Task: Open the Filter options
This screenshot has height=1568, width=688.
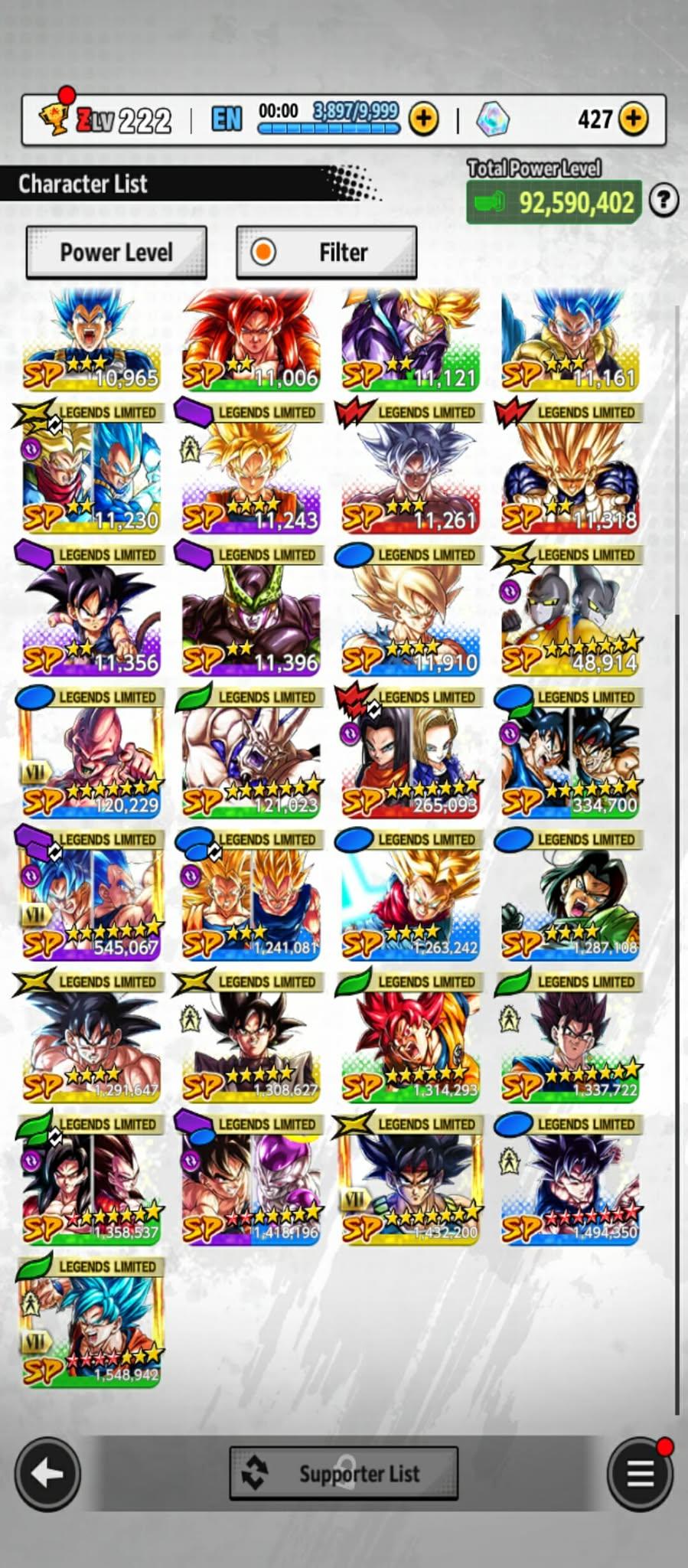Action: [327, 252]
